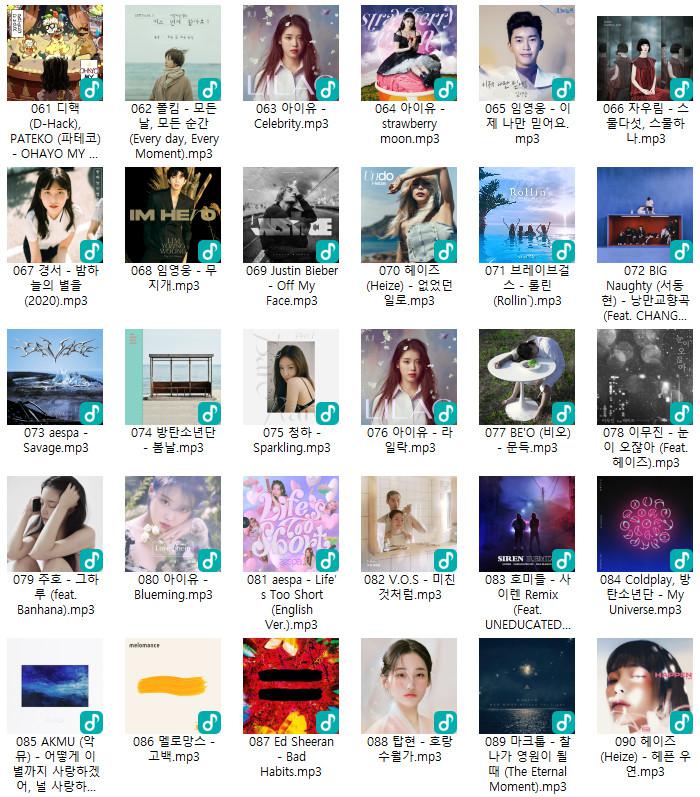
Task: Open 090 헤이즈 (Heize) - 헤픈 우연.mp3
Action: coord(645,686)
